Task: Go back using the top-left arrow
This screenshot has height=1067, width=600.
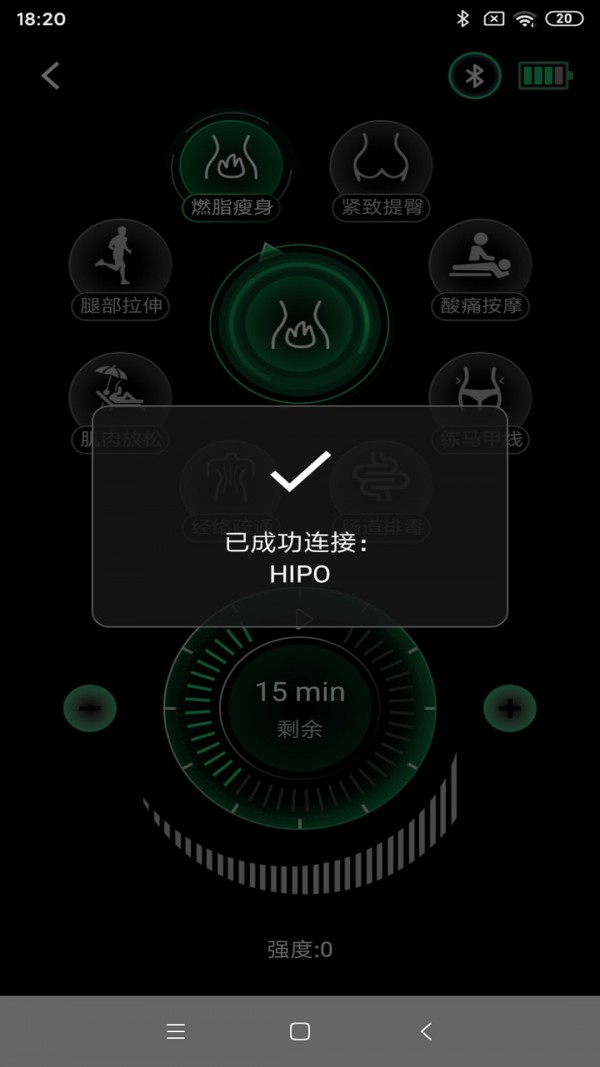Action: (x=50, y=75)
